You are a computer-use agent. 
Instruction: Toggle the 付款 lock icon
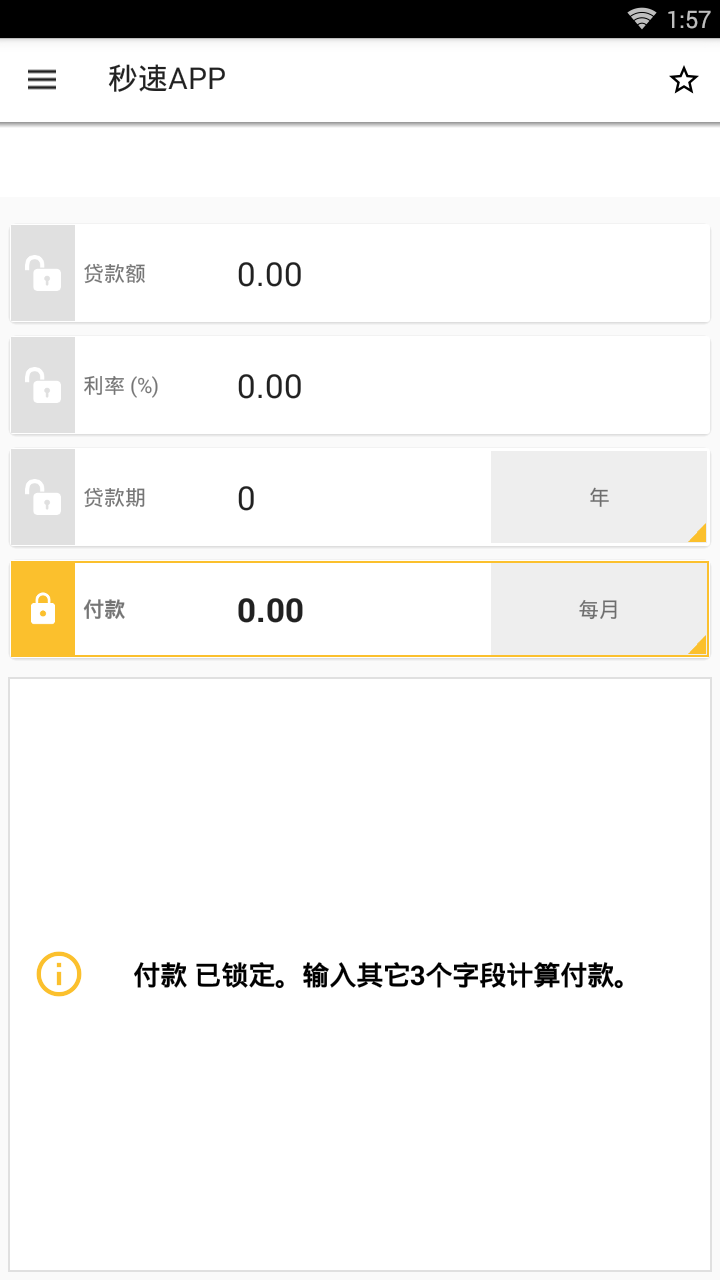(43, 609)
